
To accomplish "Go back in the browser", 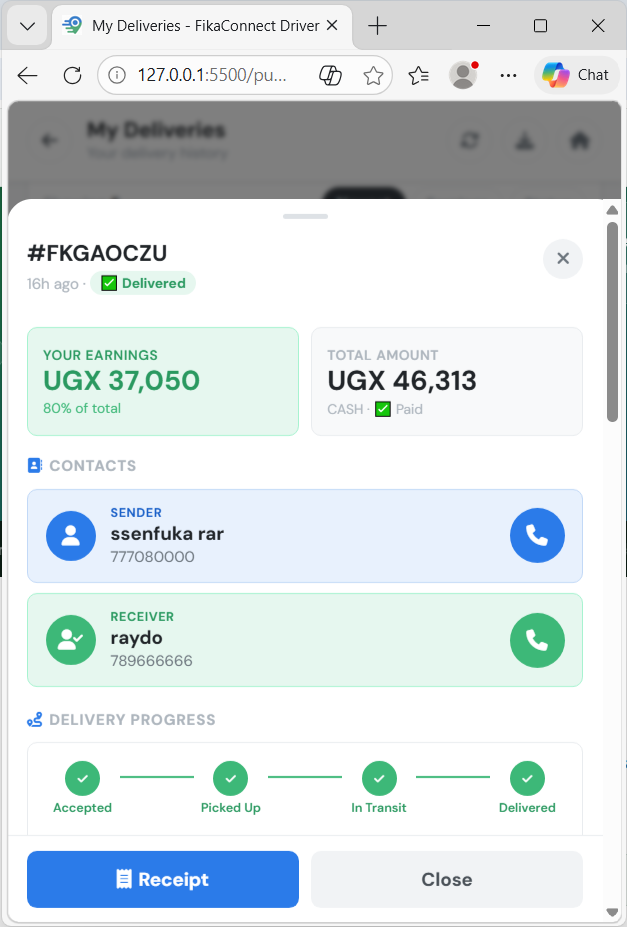I will [x=27, y=75].
